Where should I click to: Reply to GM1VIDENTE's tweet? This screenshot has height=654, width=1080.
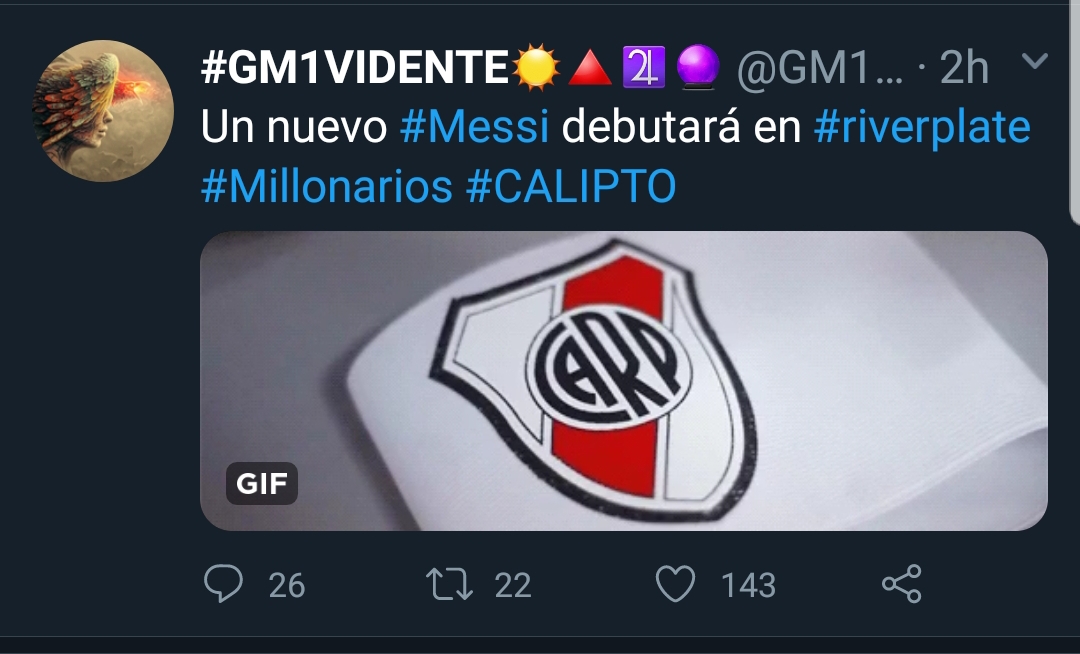tap(223, 584)
